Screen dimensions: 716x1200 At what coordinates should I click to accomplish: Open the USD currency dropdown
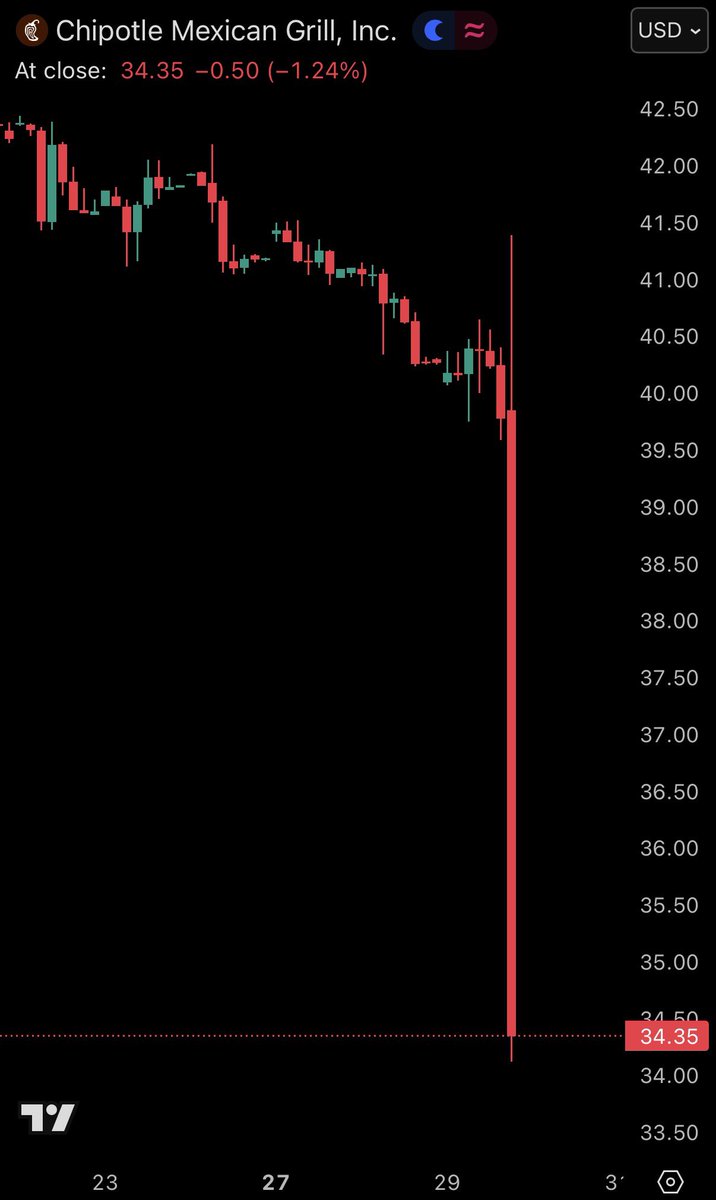pyautogui.click(x=670, y=30)
